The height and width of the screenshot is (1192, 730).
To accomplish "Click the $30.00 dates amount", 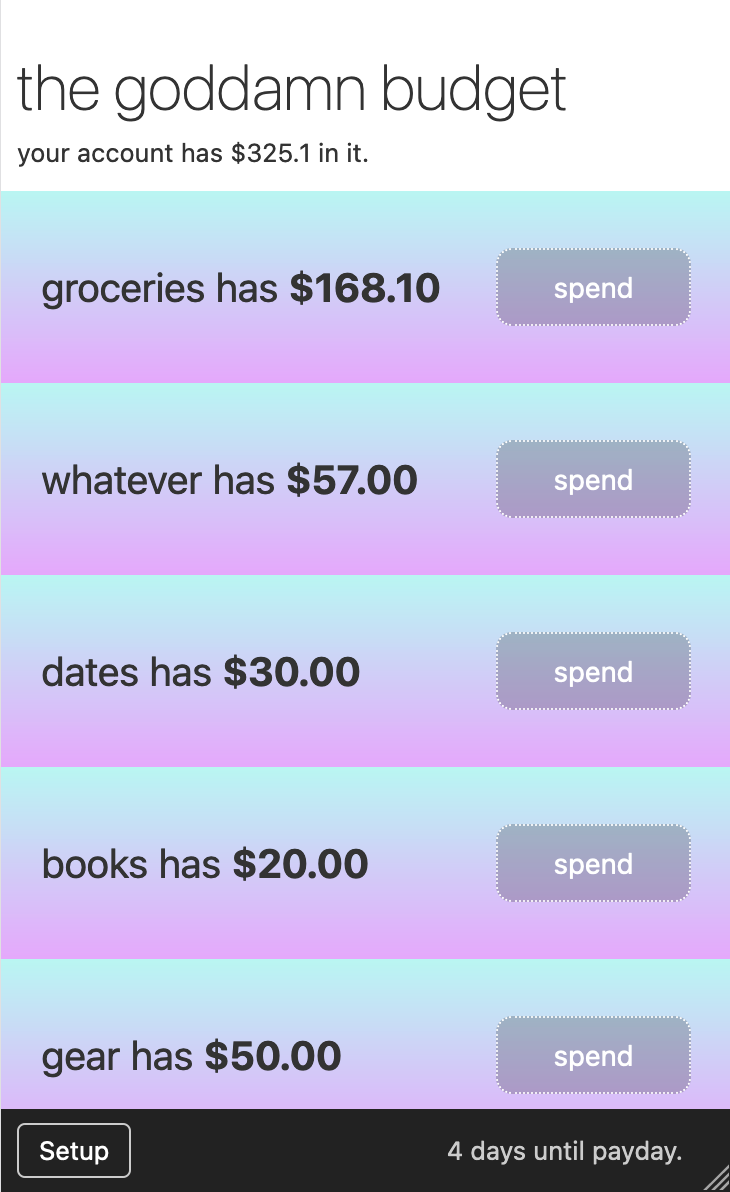I will 291,671.
